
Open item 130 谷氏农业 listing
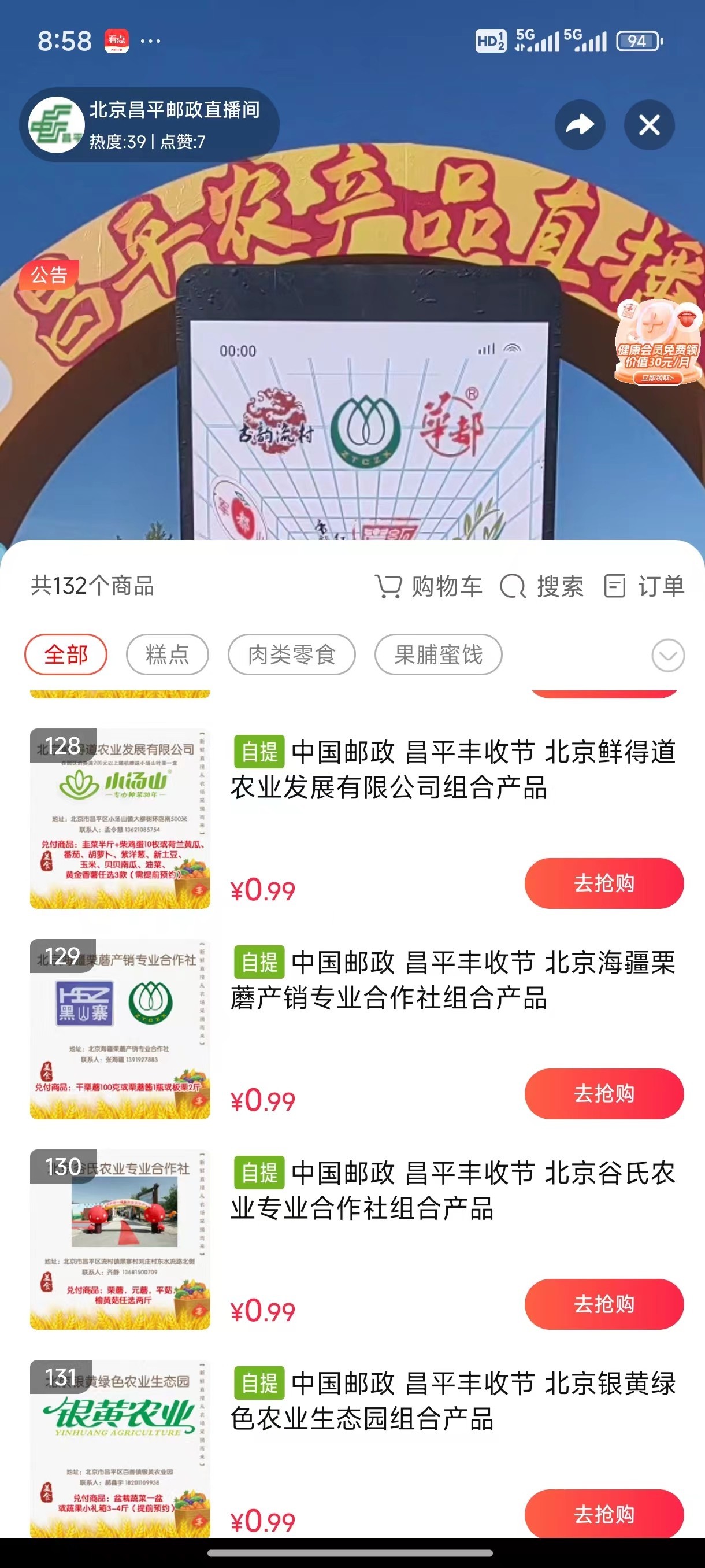click(120, 1240)
